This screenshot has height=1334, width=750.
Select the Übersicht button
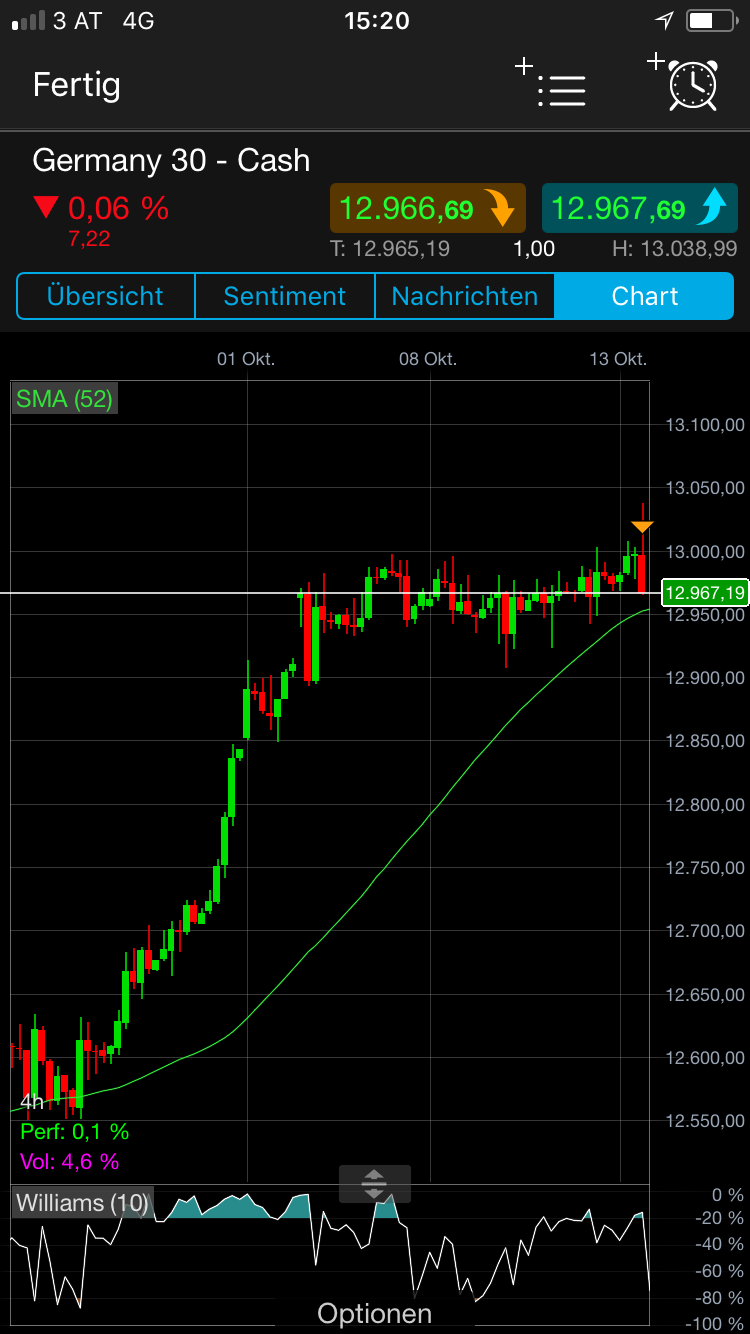point(104,296)
